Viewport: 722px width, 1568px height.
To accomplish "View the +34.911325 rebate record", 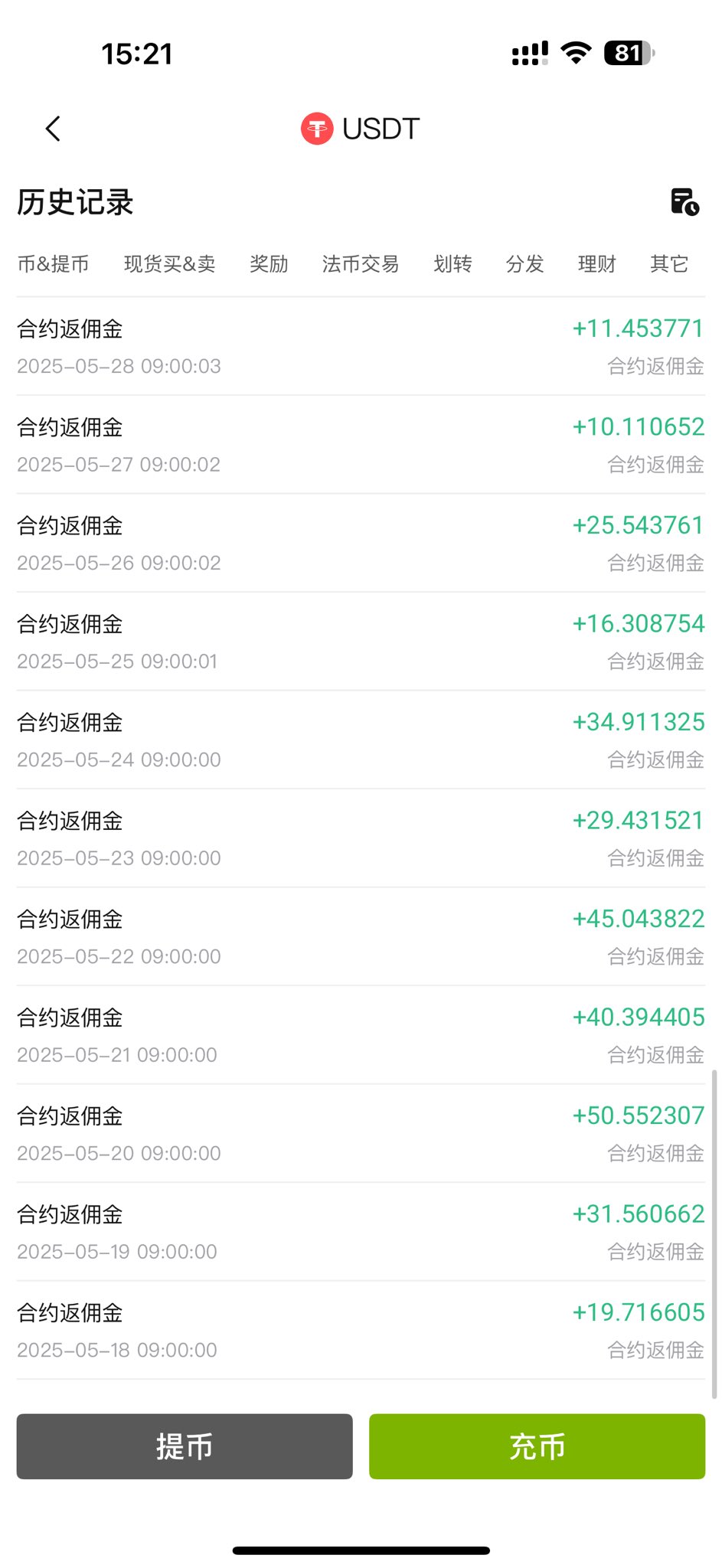I will (361, 740).
